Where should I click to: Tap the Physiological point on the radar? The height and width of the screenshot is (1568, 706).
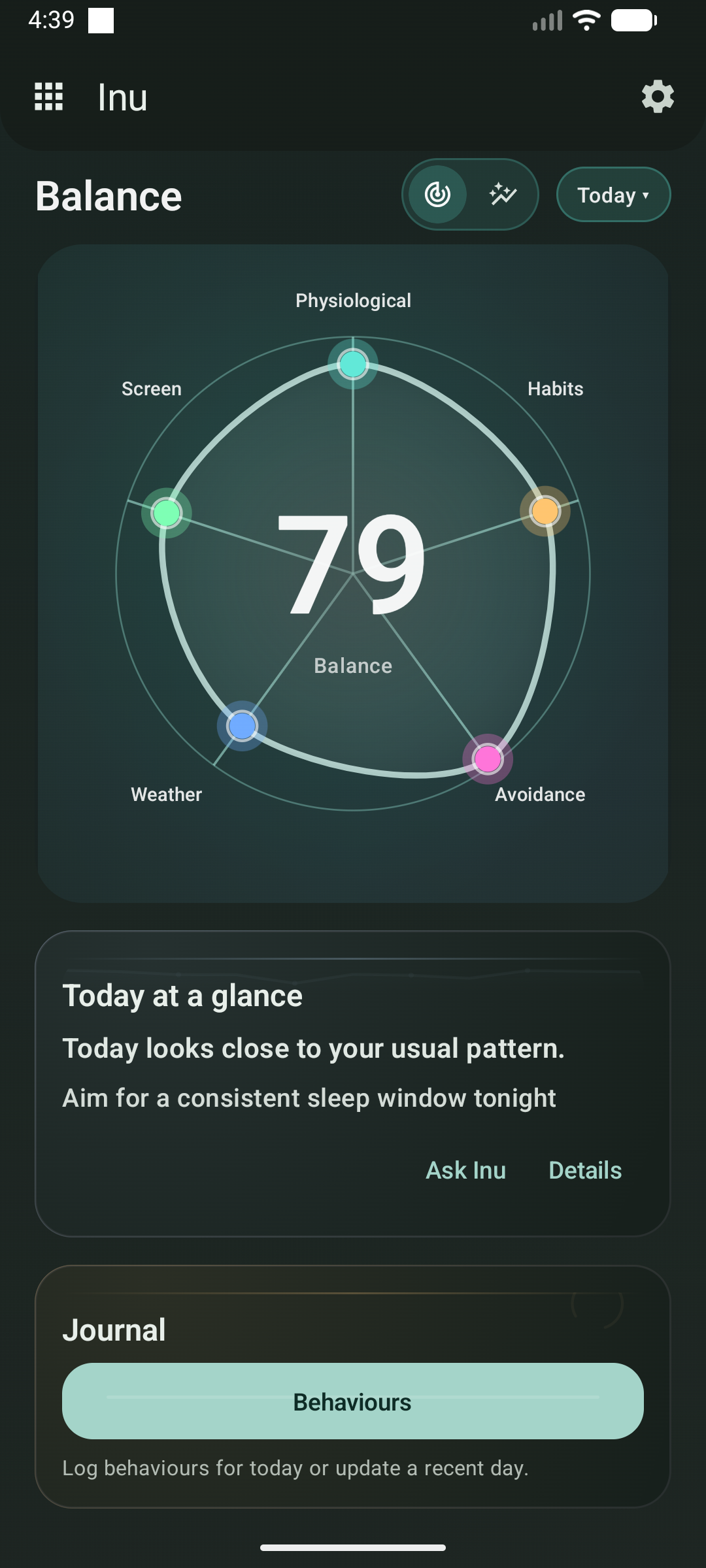point(353,364)
